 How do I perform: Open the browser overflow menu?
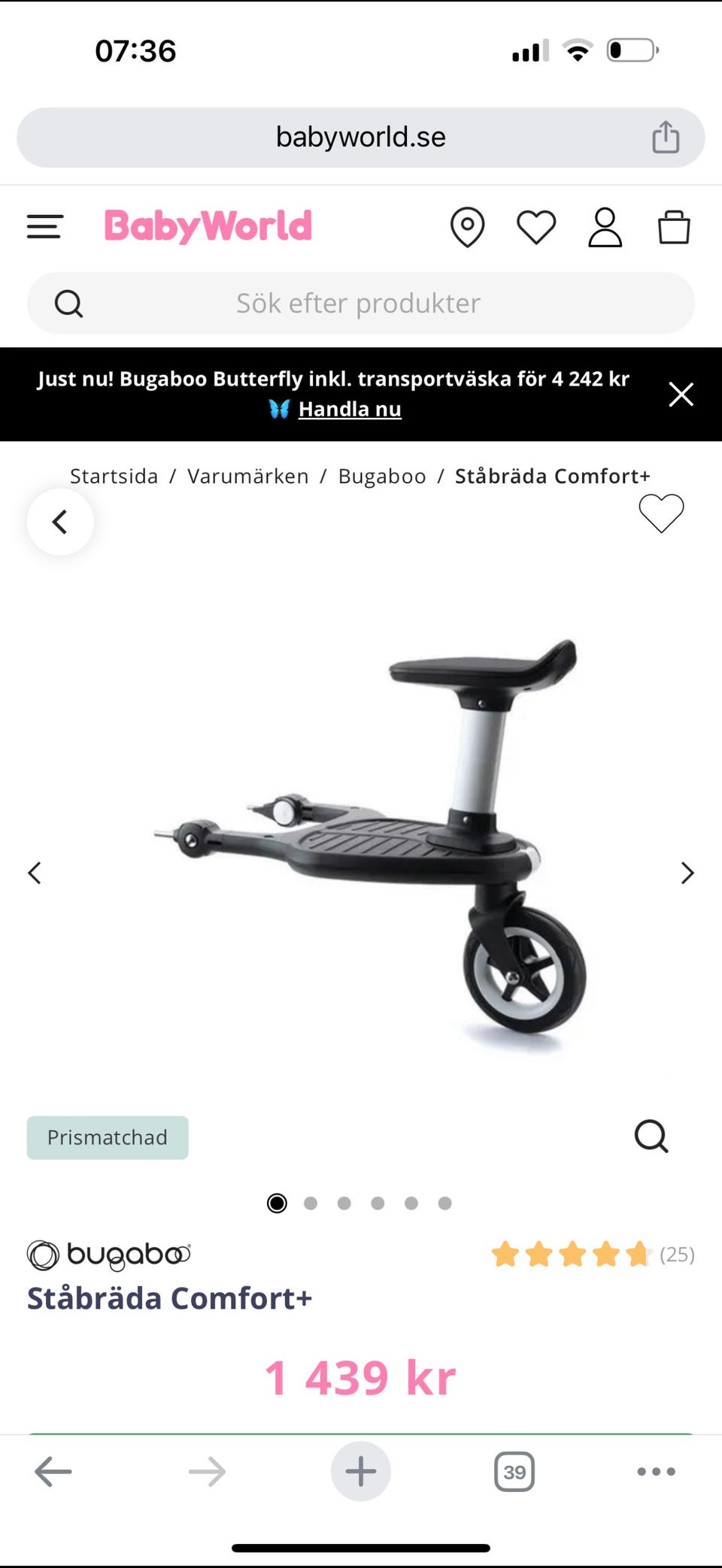click(x=656, y=1471)
